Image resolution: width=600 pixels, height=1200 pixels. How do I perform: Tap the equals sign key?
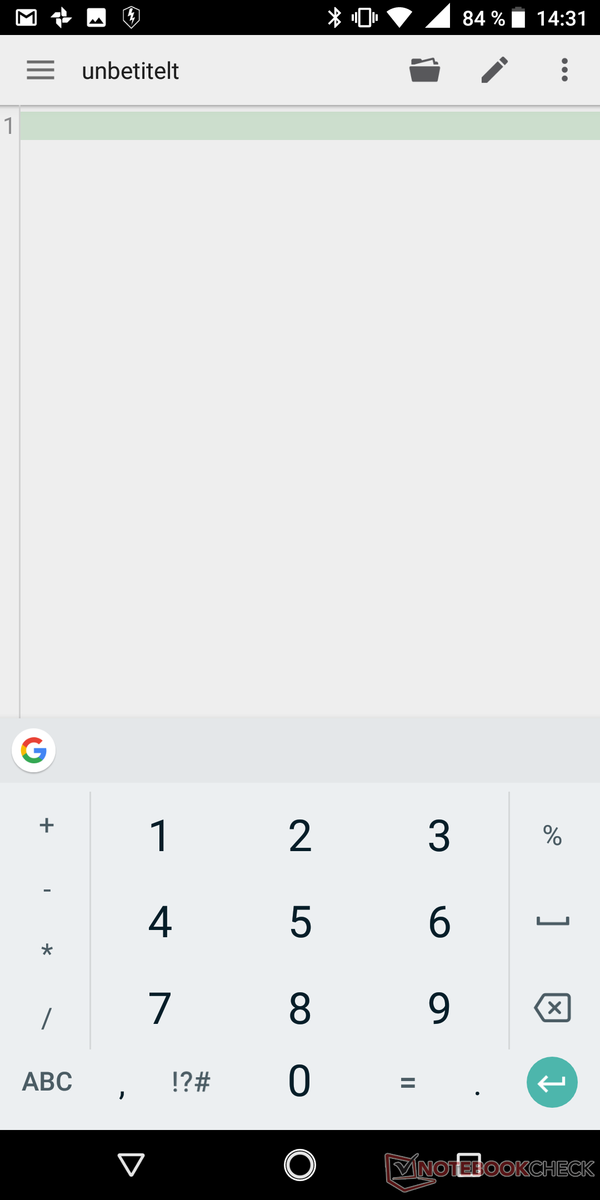[x=407, y=1082]
